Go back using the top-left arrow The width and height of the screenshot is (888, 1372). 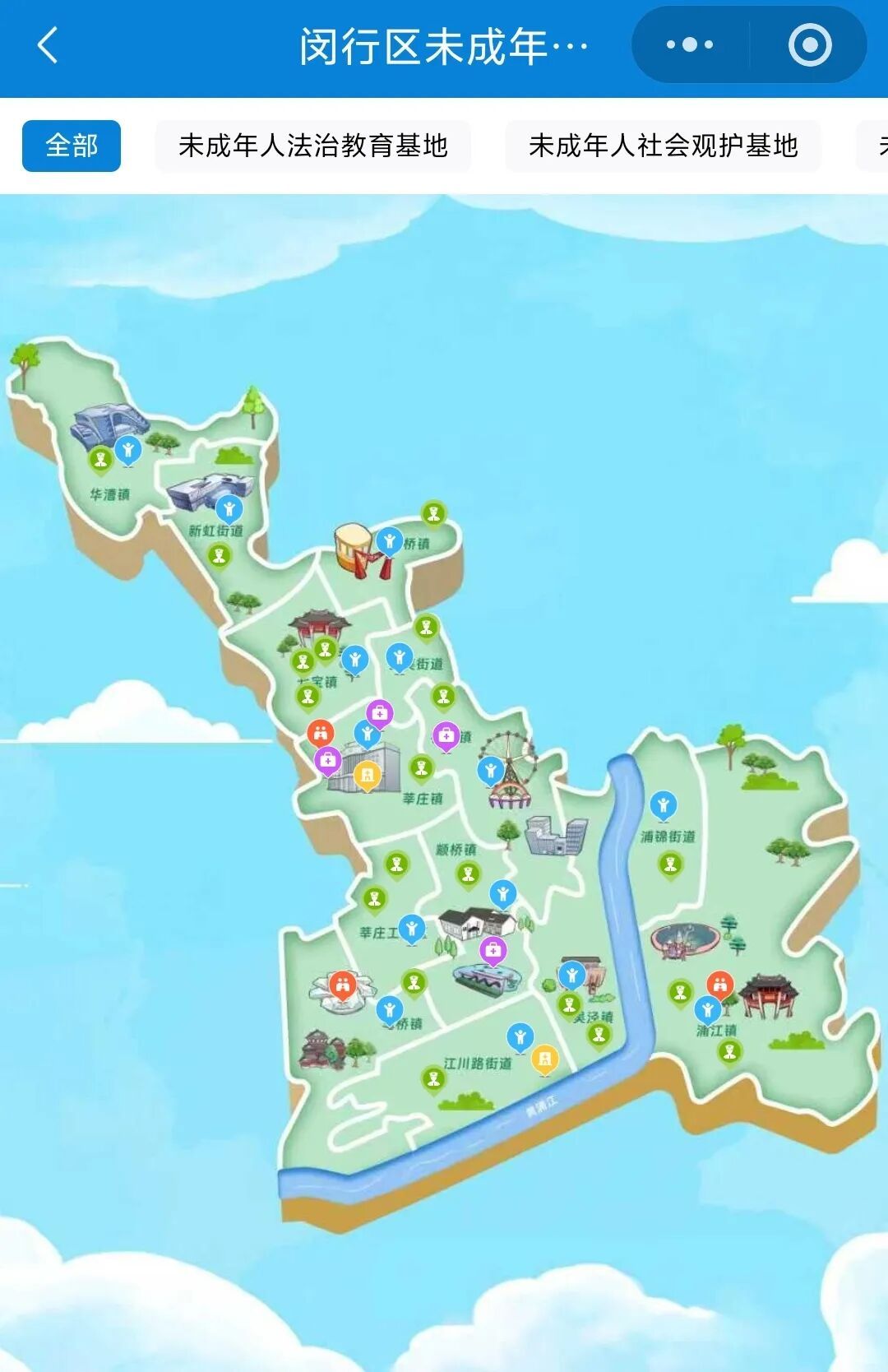[x=48, y=45]
